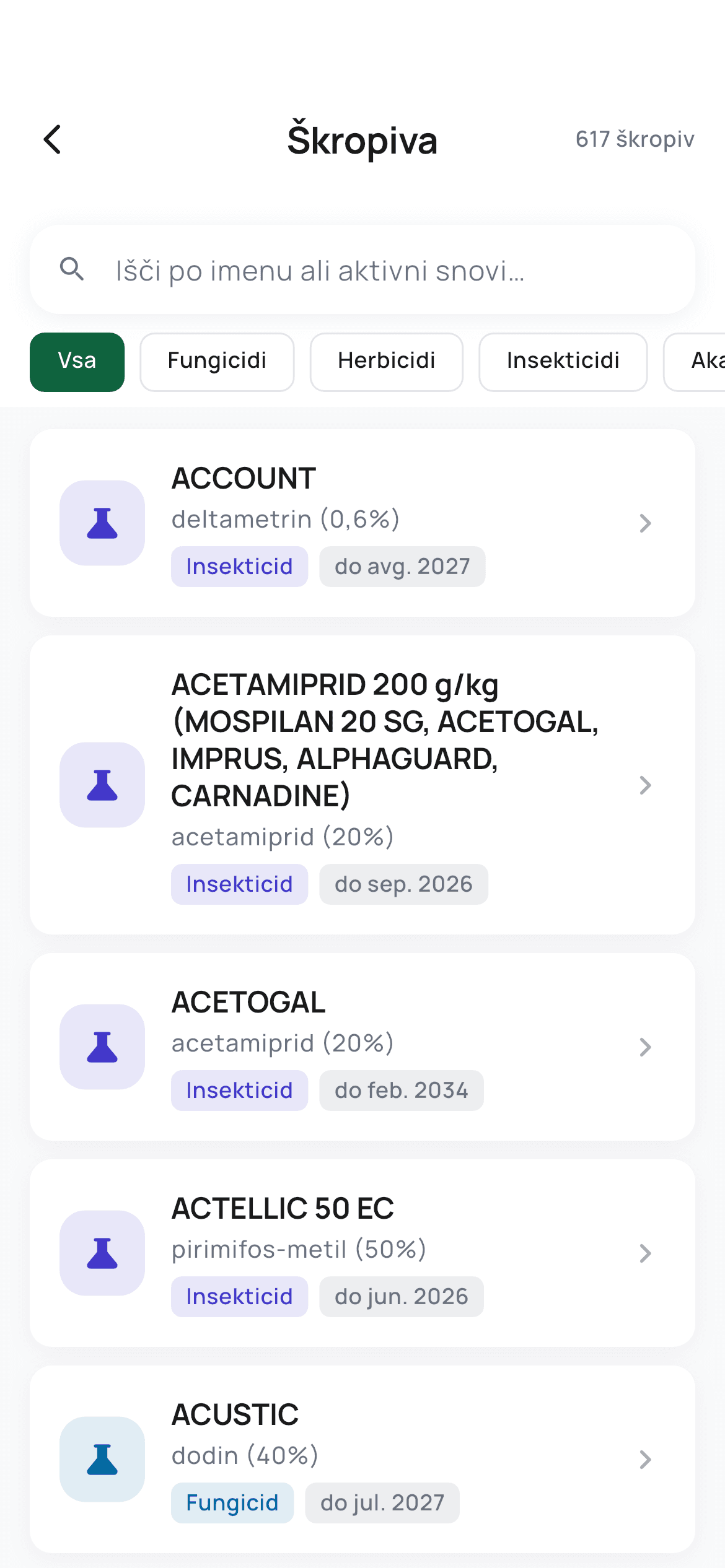The image size is (725, 1568).
Task: Select the flask icon for ACCOUNT
Action: 102,523
